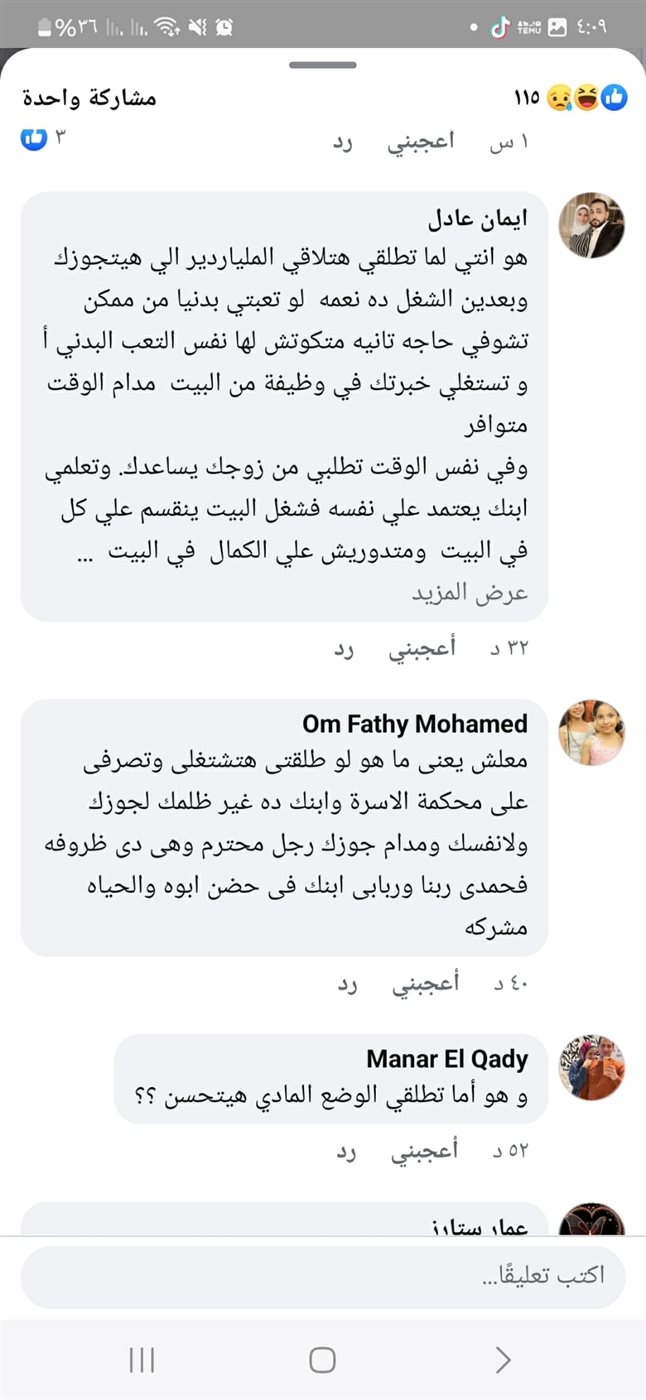Open ايمان عادل's profile picture
This screenshot has height=1400, width=646.
click(x=591, y=225)
